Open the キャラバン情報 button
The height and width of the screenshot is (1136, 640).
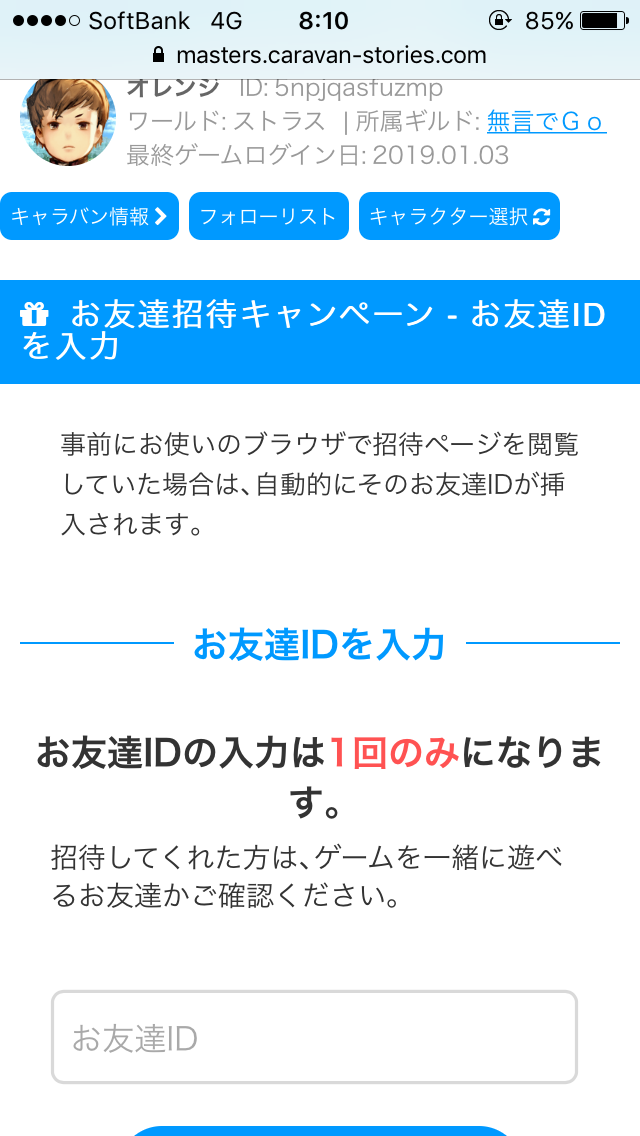(x=90, y=216)
